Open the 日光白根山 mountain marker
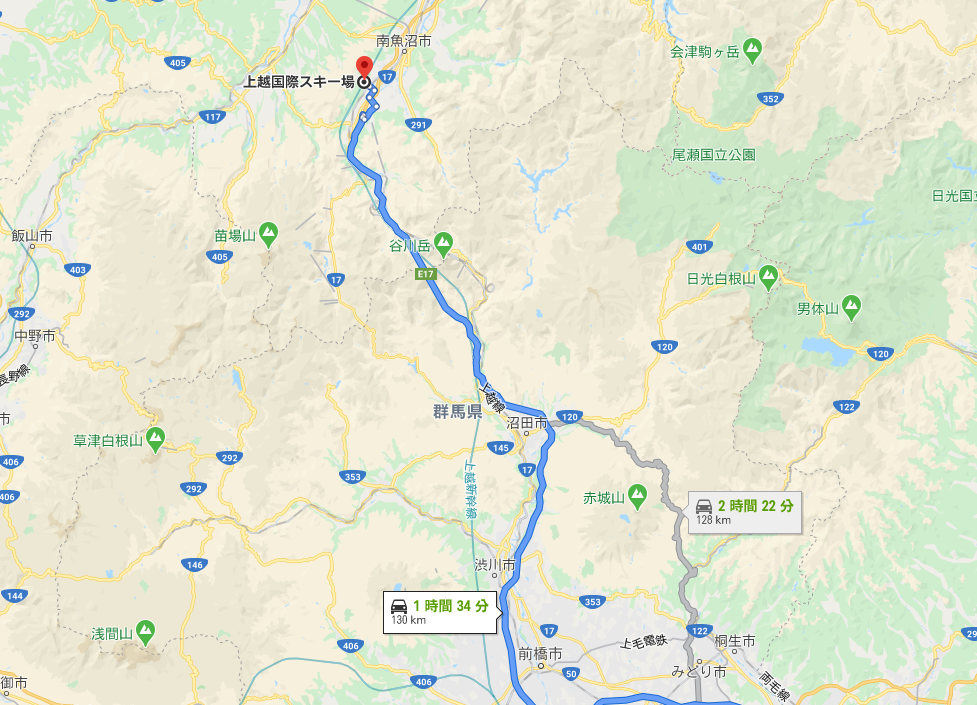The height and width of the screenshot is (705, 977). click(768, 275)
